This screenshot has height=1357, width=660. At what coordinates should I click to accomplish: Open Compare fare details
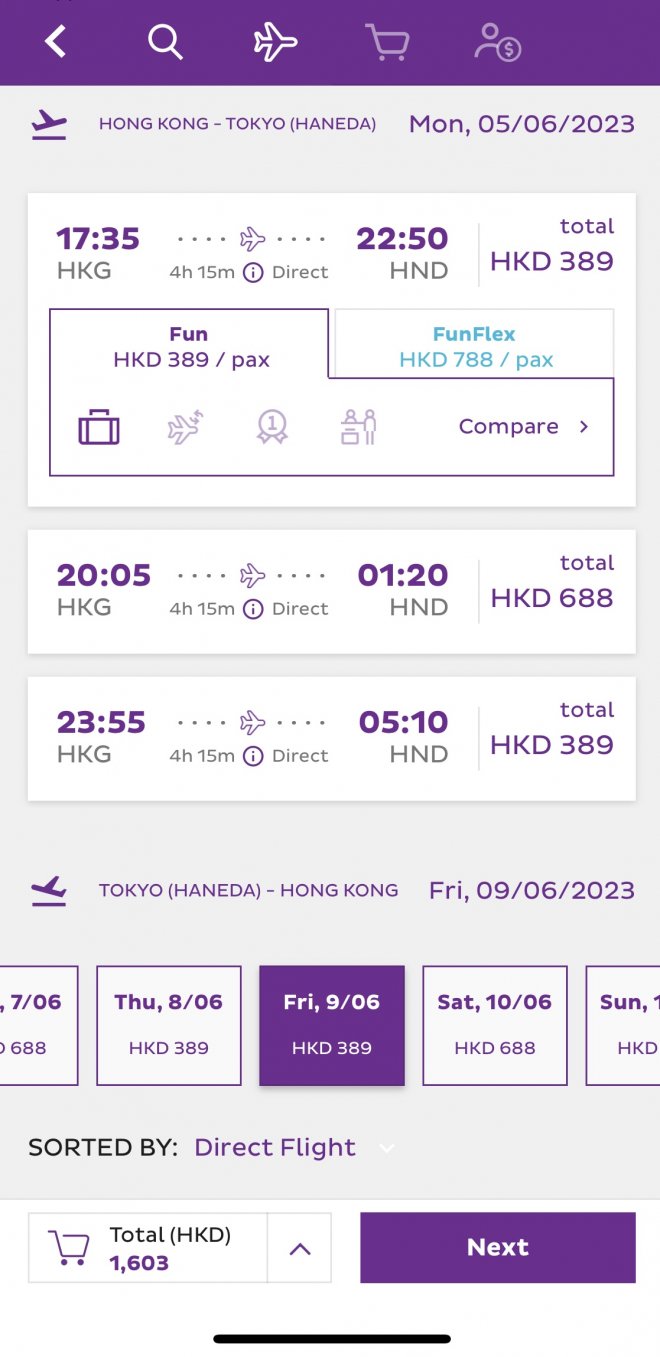[523, 426]
